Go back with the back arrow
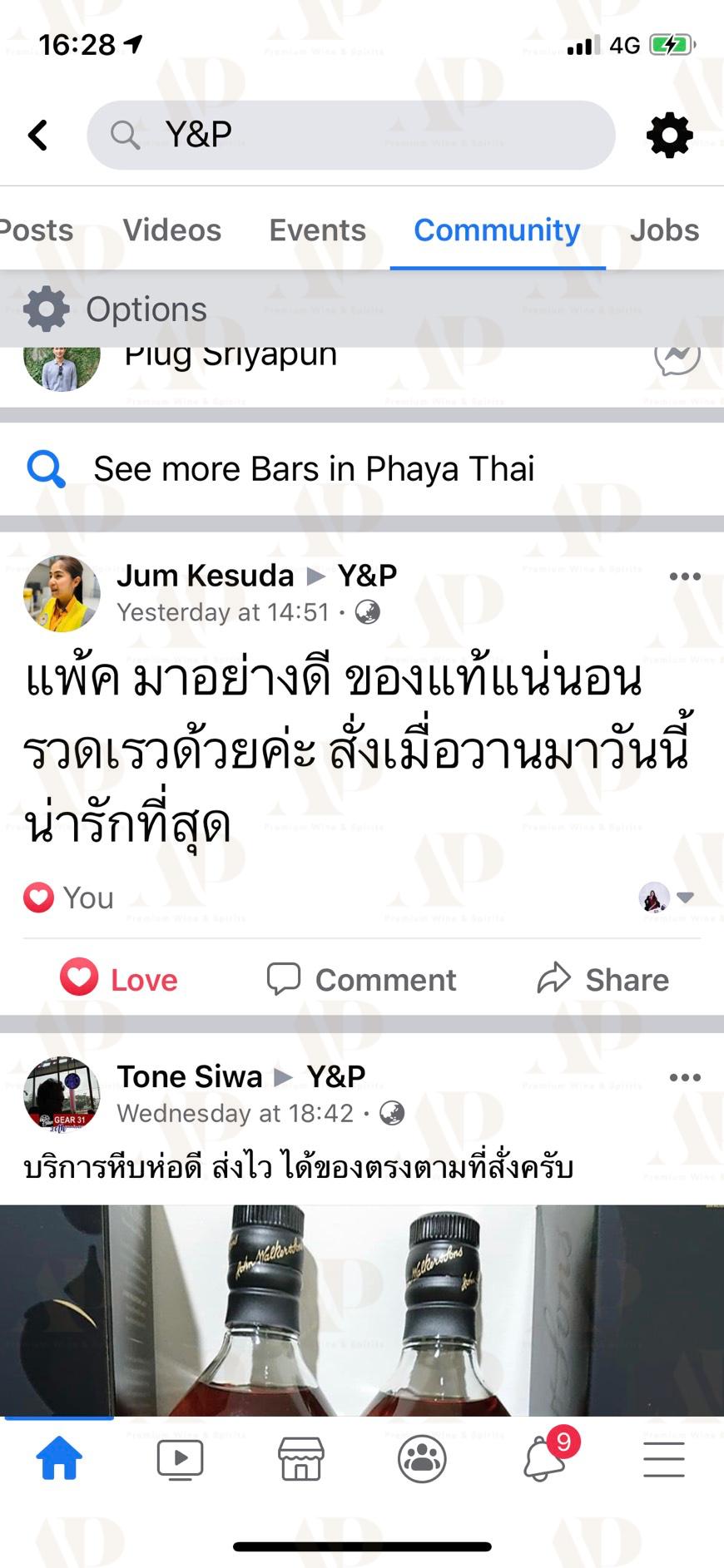This screenshot has width=724, height=1568. (x=38, y=135)
